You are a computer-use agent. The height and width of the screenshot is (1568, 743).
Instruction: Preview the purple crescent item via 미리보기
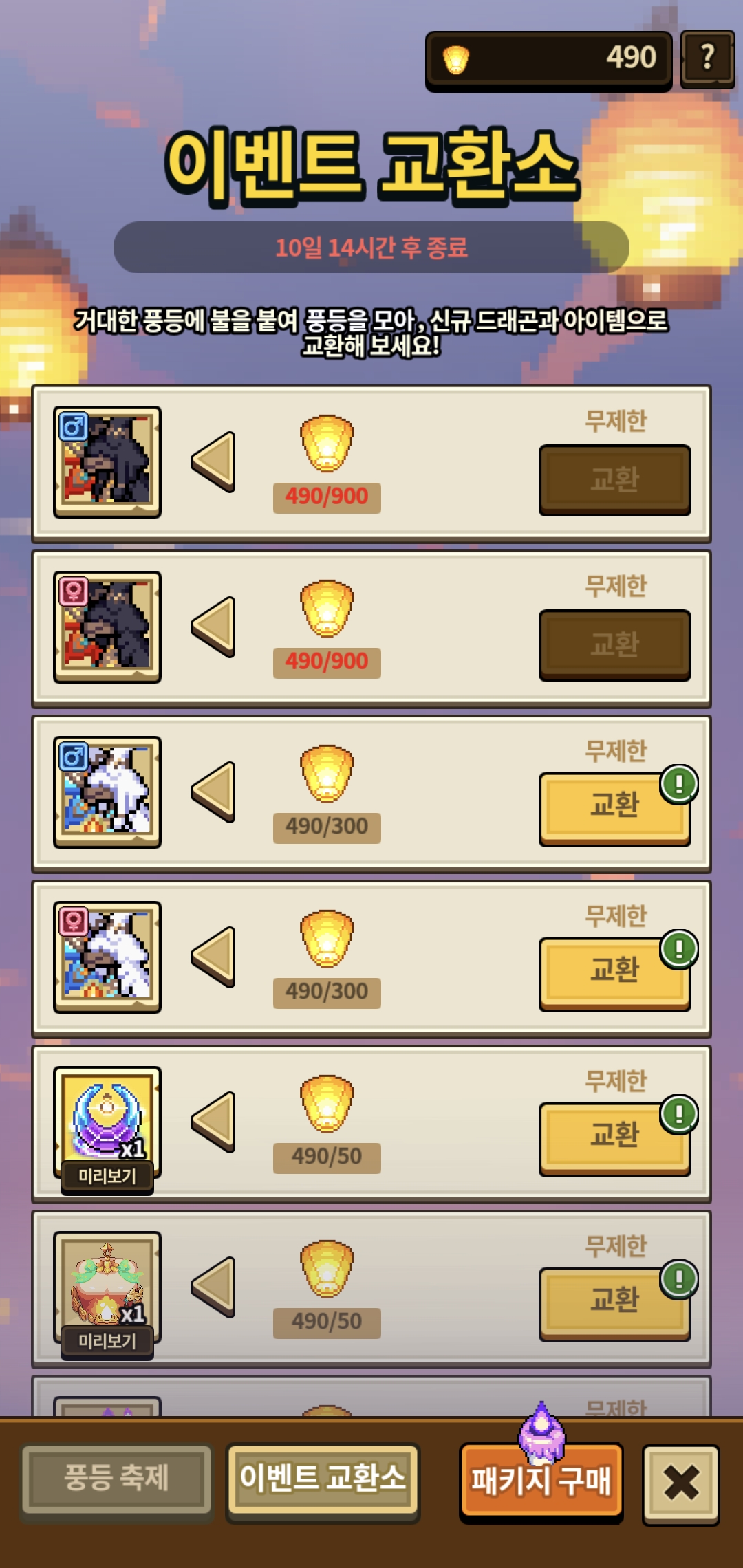pos(107,1177)
